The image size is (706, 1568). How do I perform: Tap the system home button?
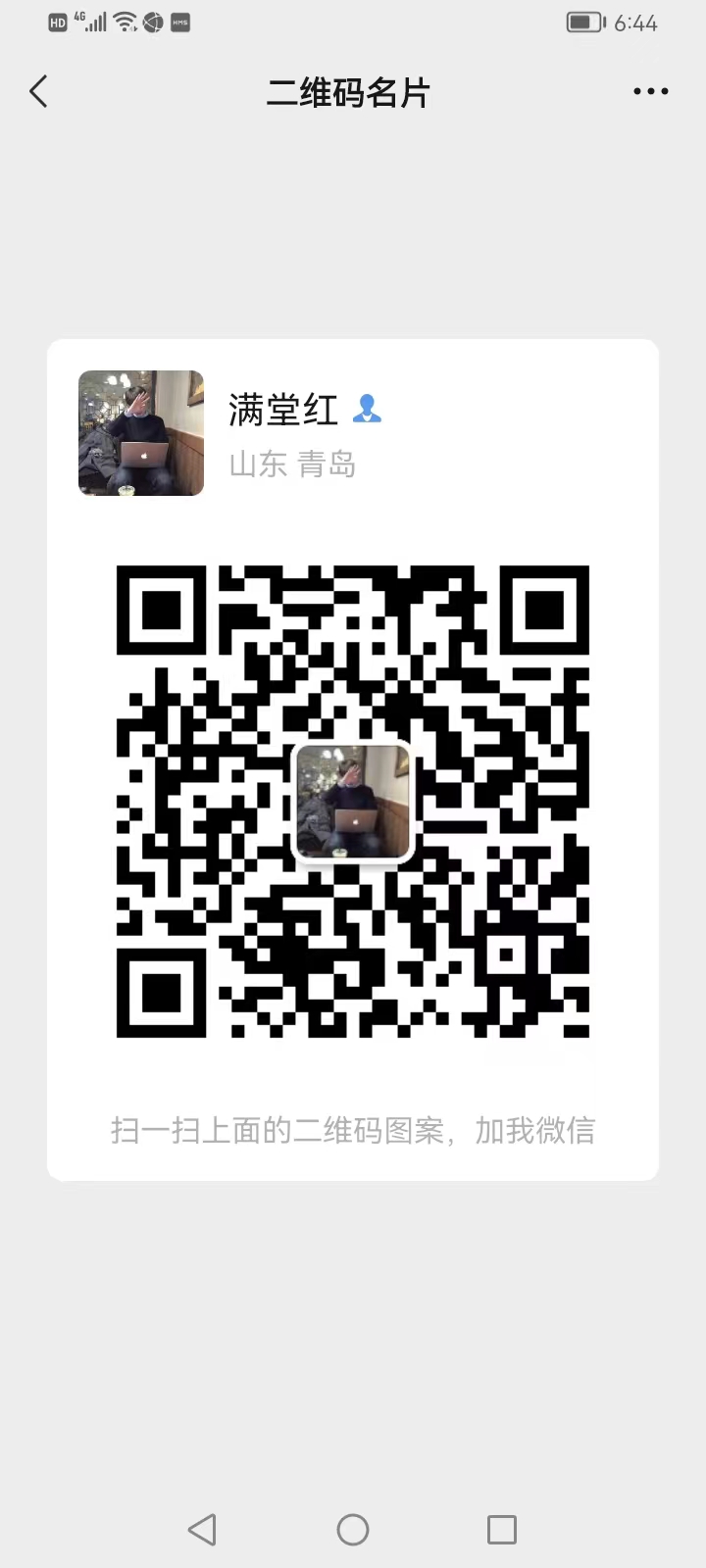pyautogui.click(x=353, y=1529)
